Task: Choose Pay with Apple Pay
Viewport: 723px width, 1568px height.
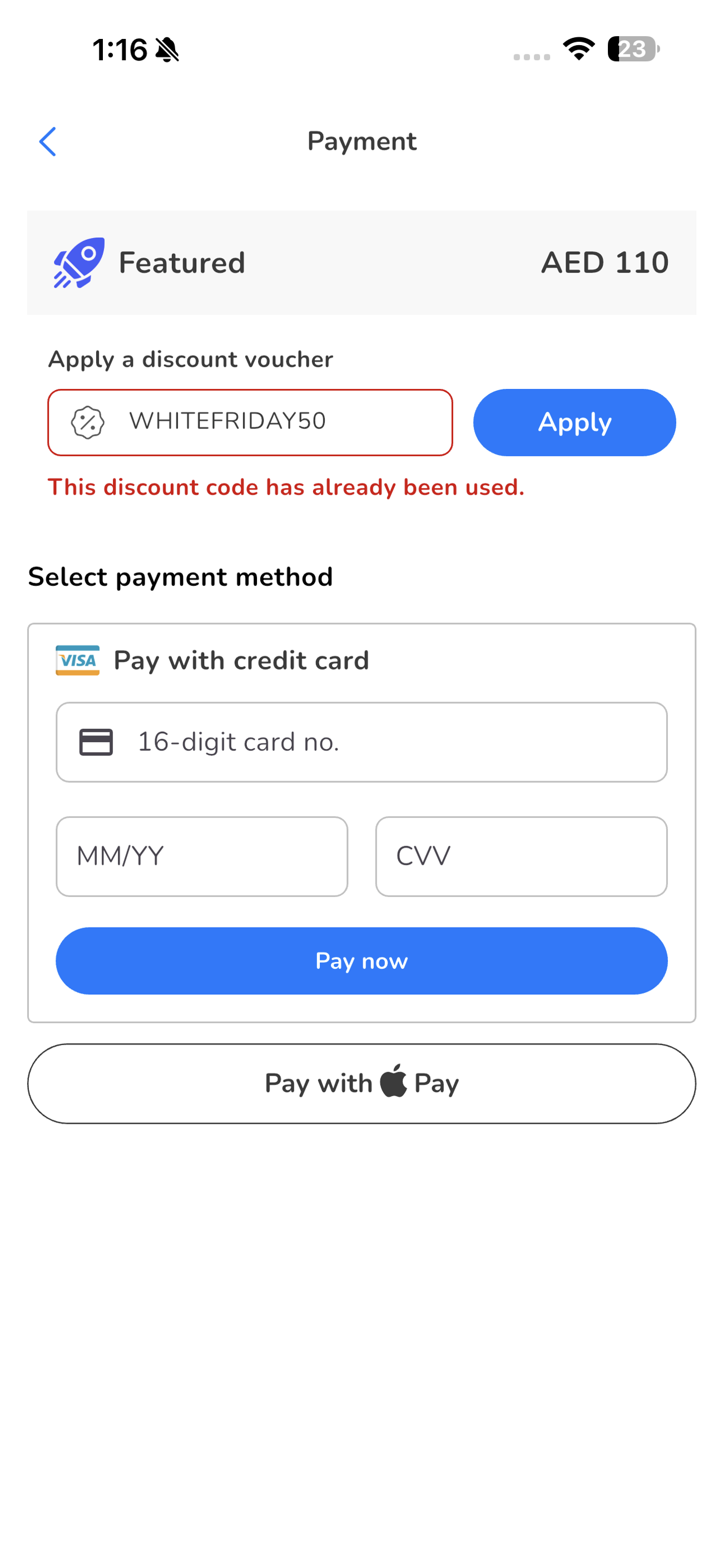Action: tap(361, 1083)
